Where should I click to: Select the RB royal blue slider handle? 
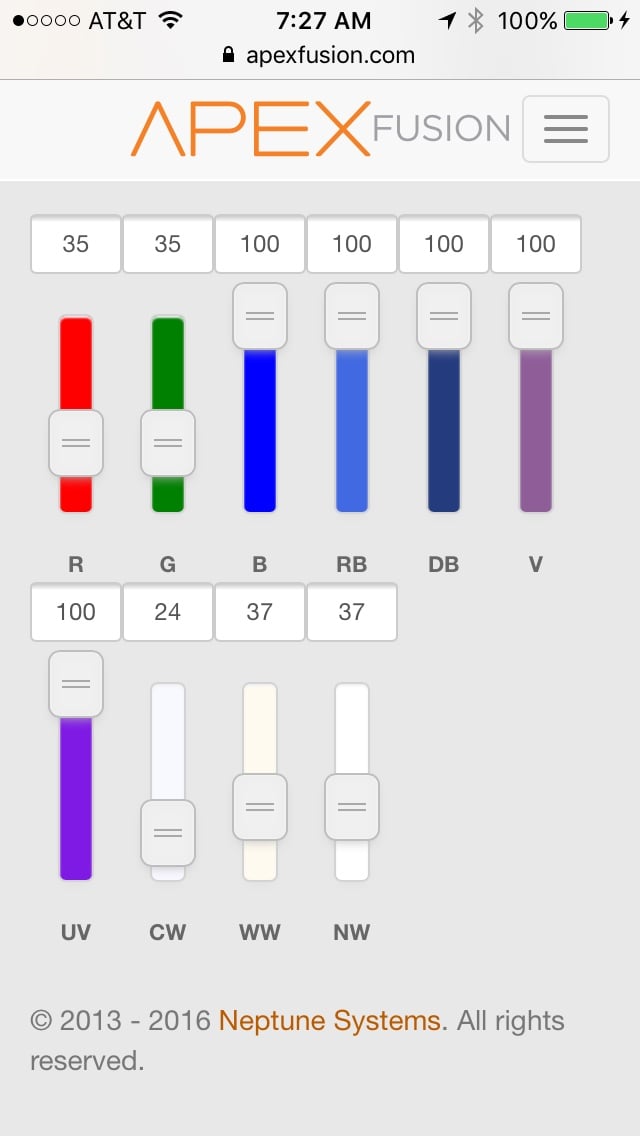(x=352, y=316)
